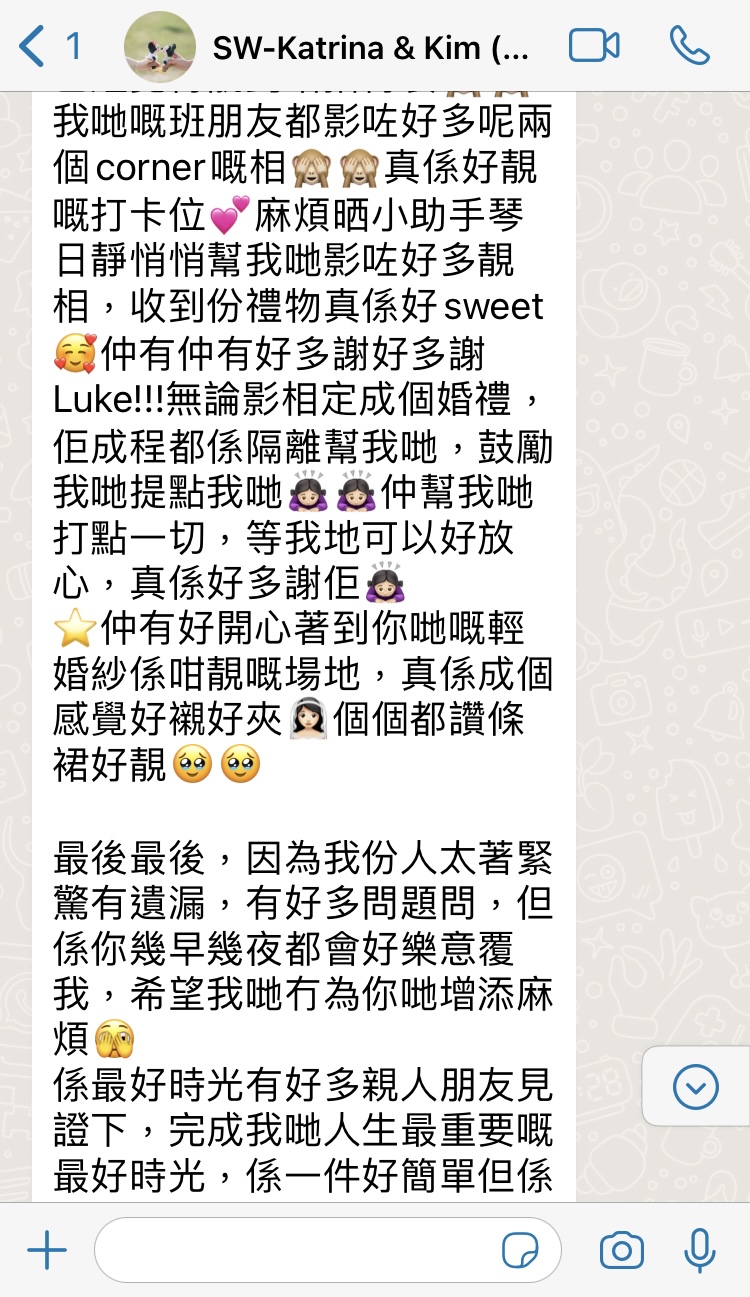Screen dimensions: 750x1297
Task: Jump to the latest messages
Action: pyautogui.click(x=695, y=1086)
